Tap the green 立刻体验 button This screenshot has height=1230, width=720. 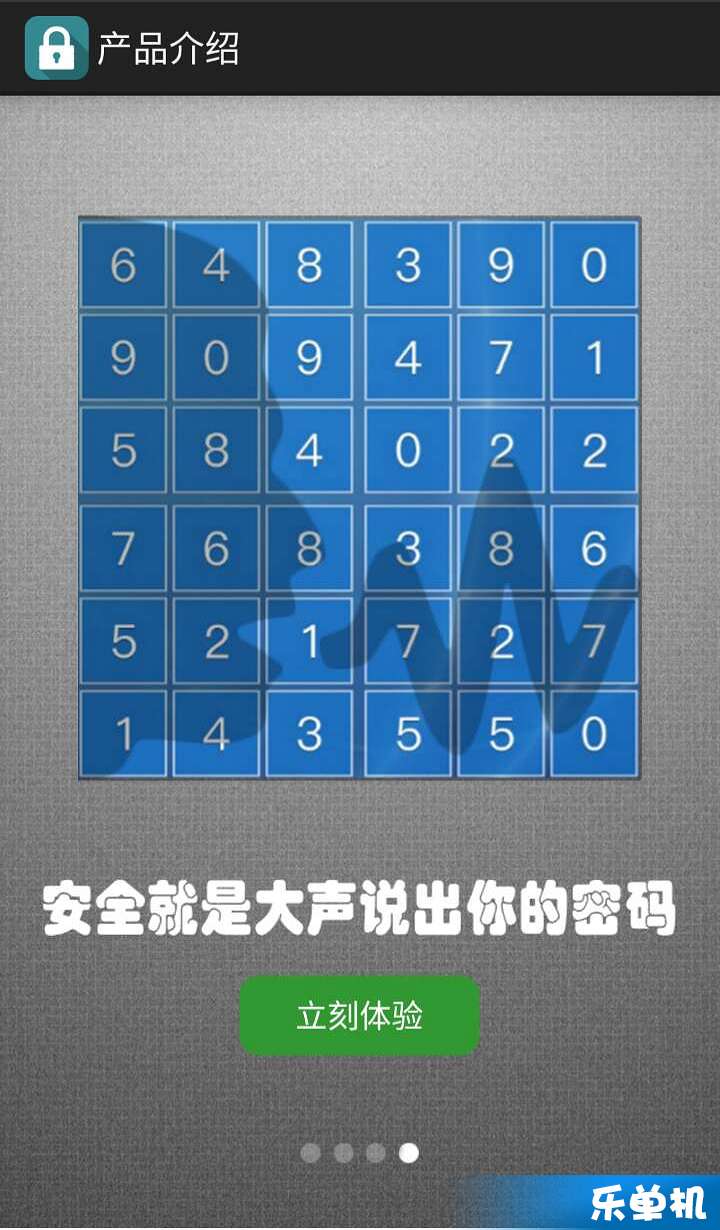[x=359, y=1016]
